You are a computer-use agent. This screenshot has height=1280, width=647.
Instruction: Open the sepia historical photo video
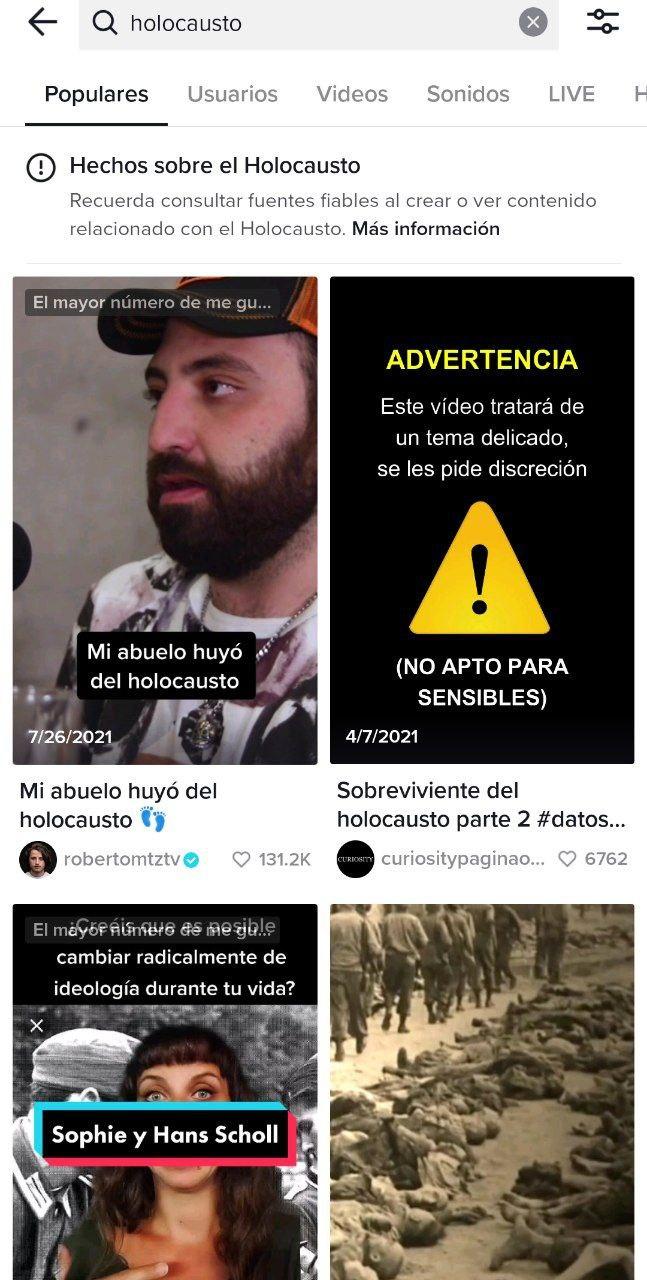(x=482, y=1090)
